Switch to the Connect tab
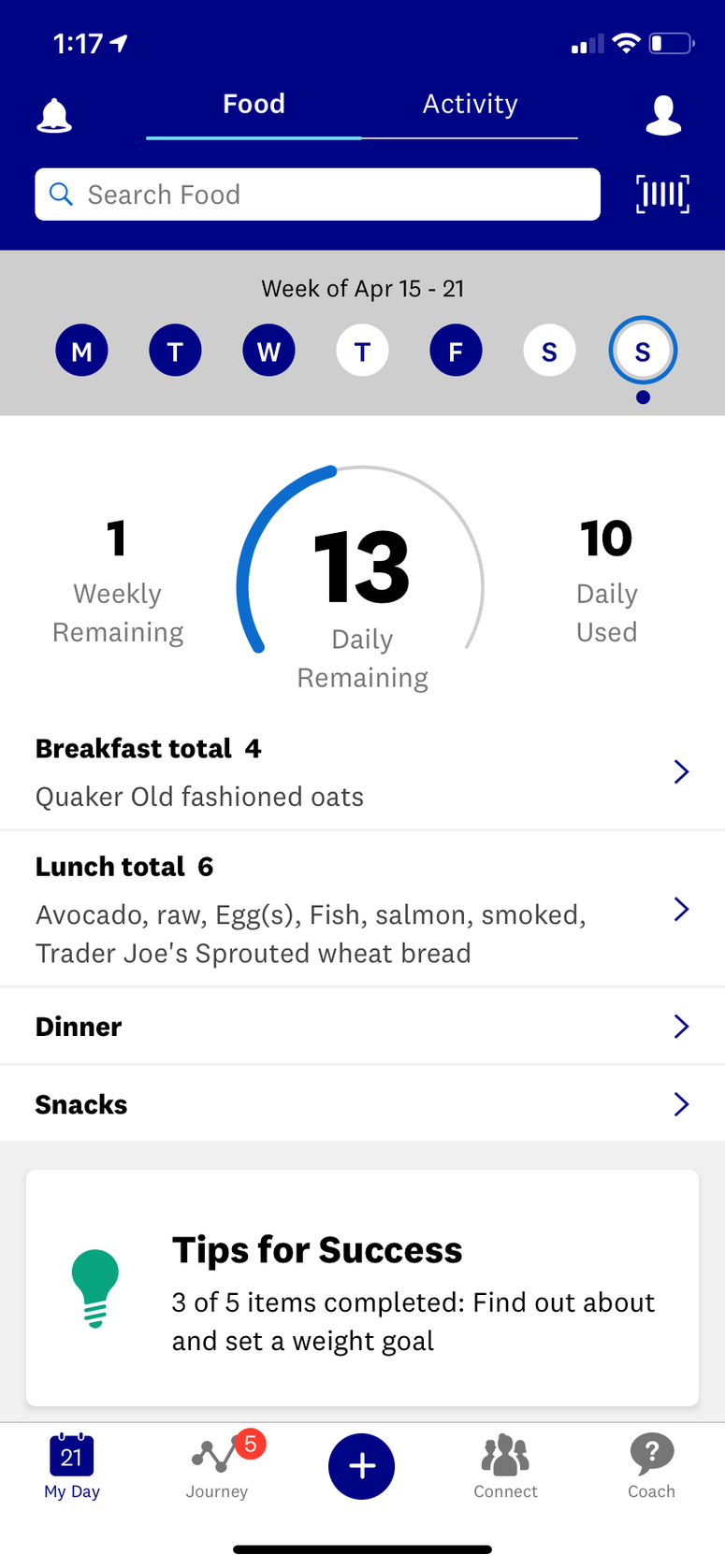 tap(505, 1466)
